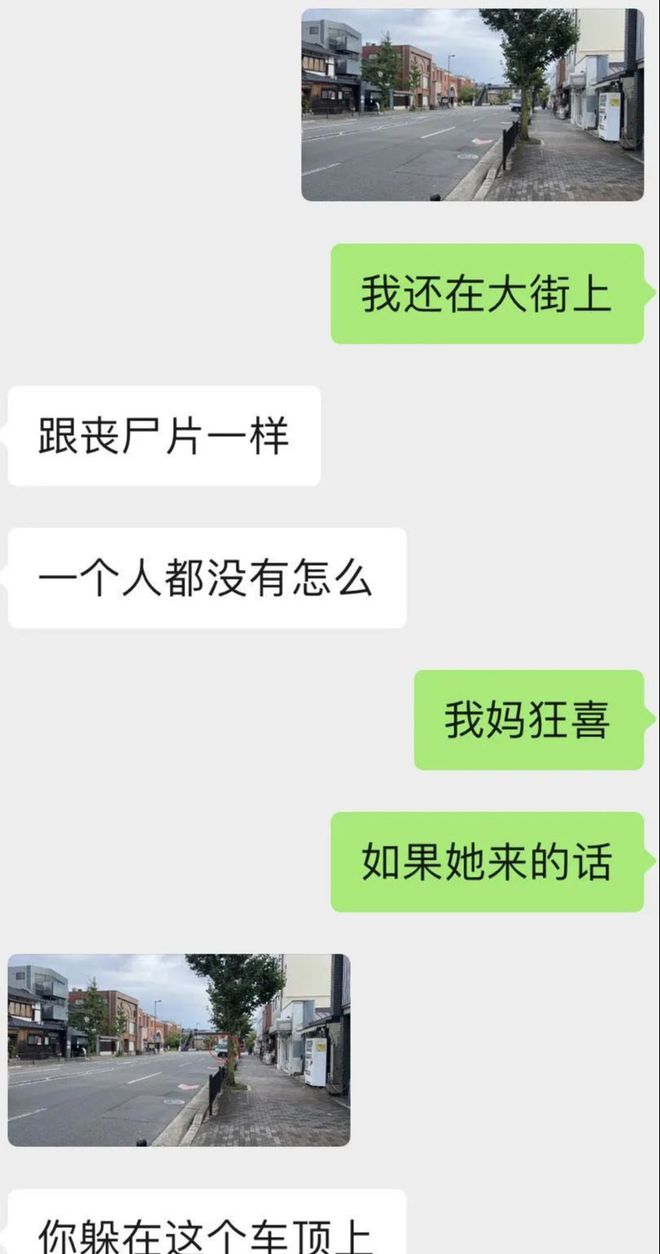
Task: View the received street photo above 你躲在这个车顶上
Action: (x=179, y=1050)
